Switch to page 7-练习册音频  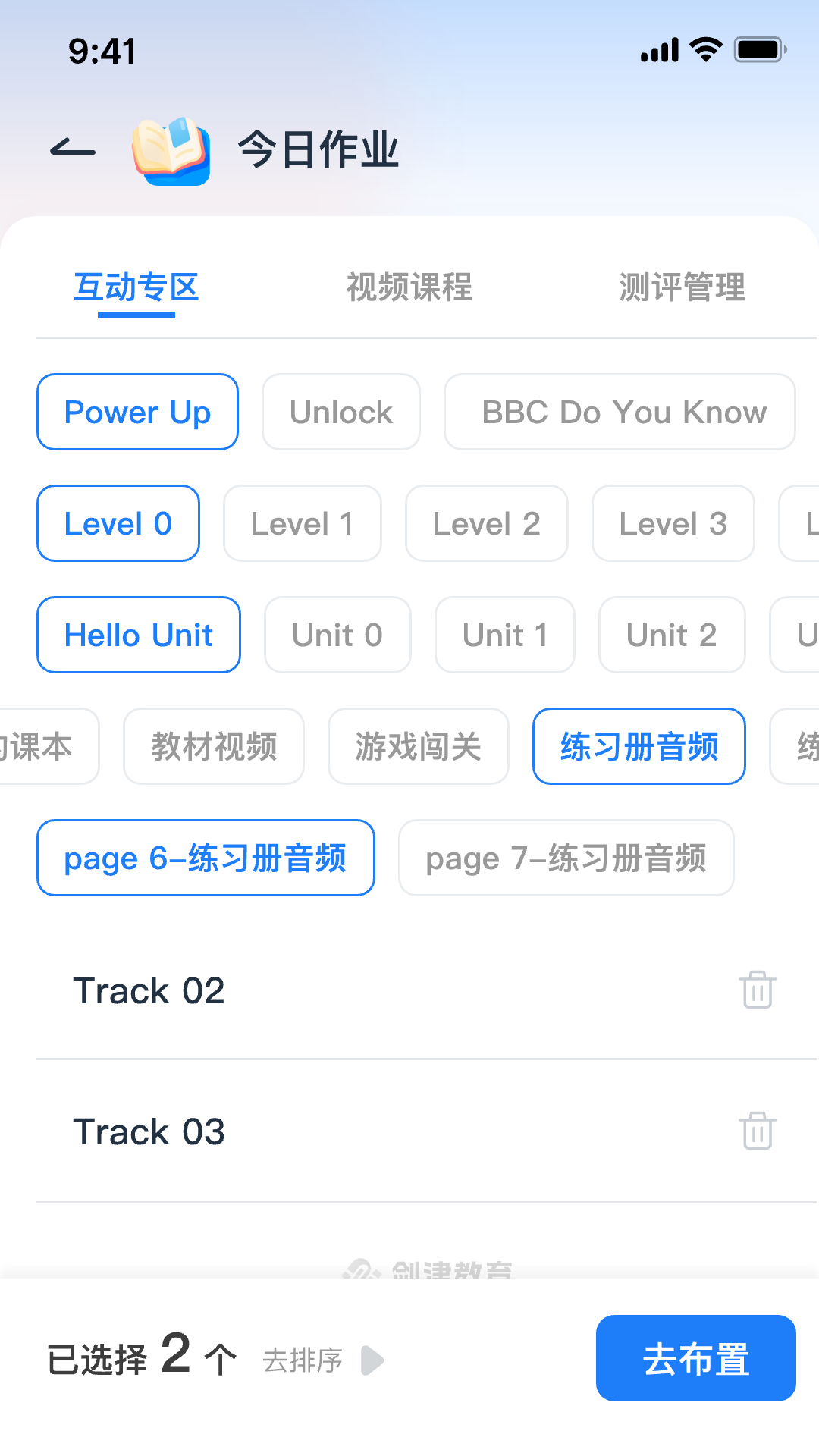[x=566, y=858]
